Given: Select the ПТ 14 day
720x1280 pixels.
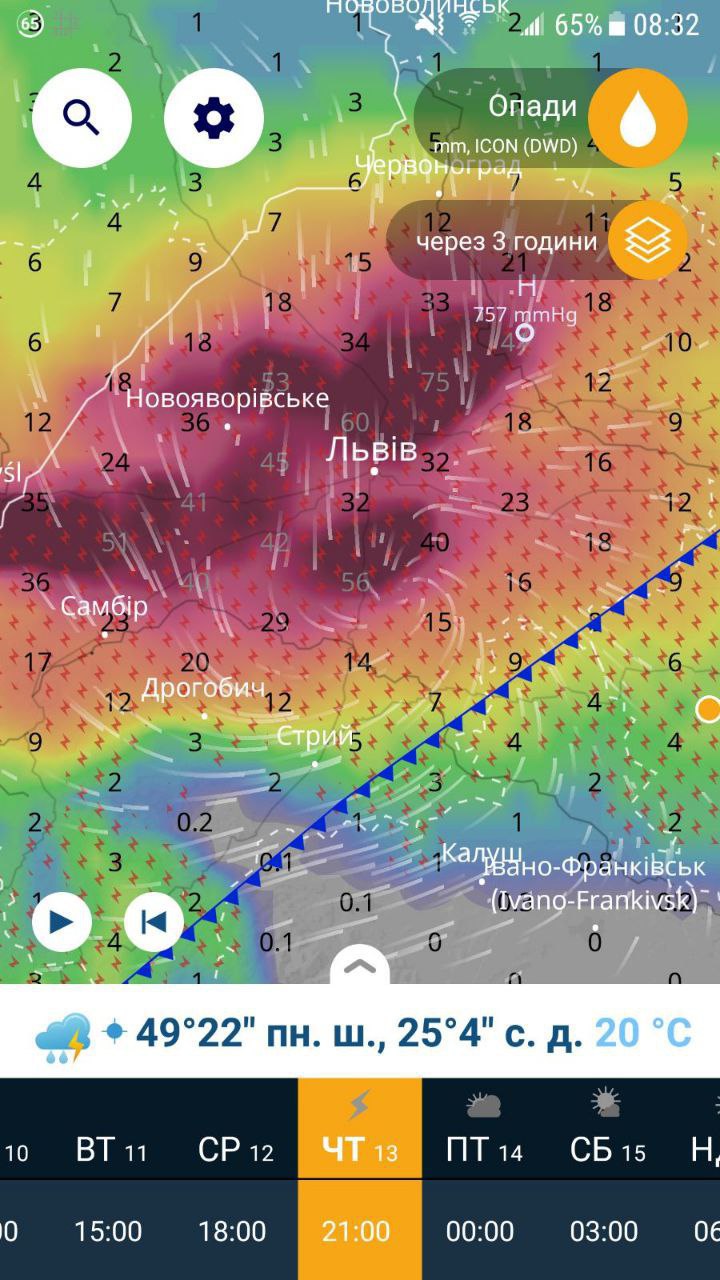Looking at the screenshot, I should point(483,1150).
